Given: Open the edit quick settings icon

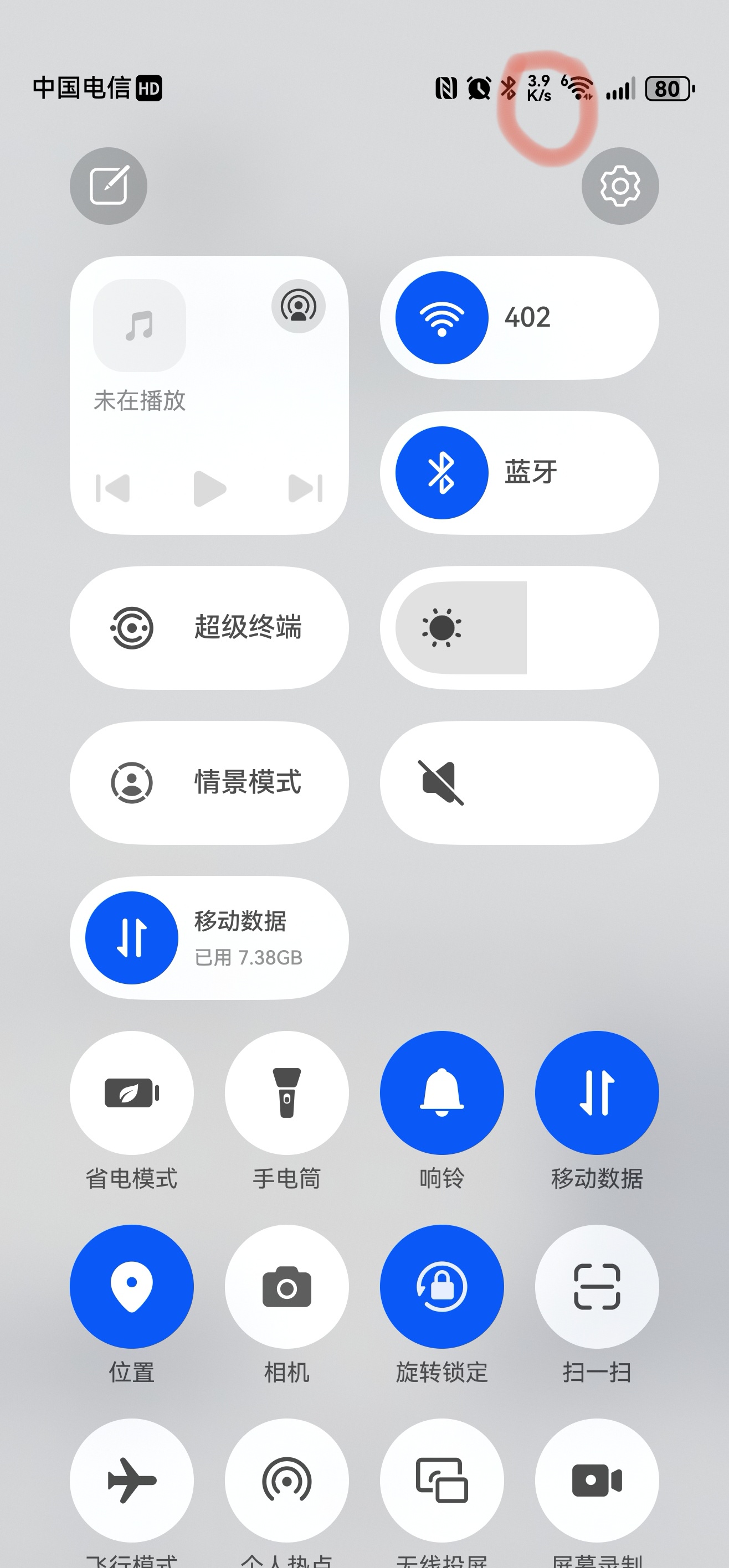Looking at the screenshot, I should point(109,185).
